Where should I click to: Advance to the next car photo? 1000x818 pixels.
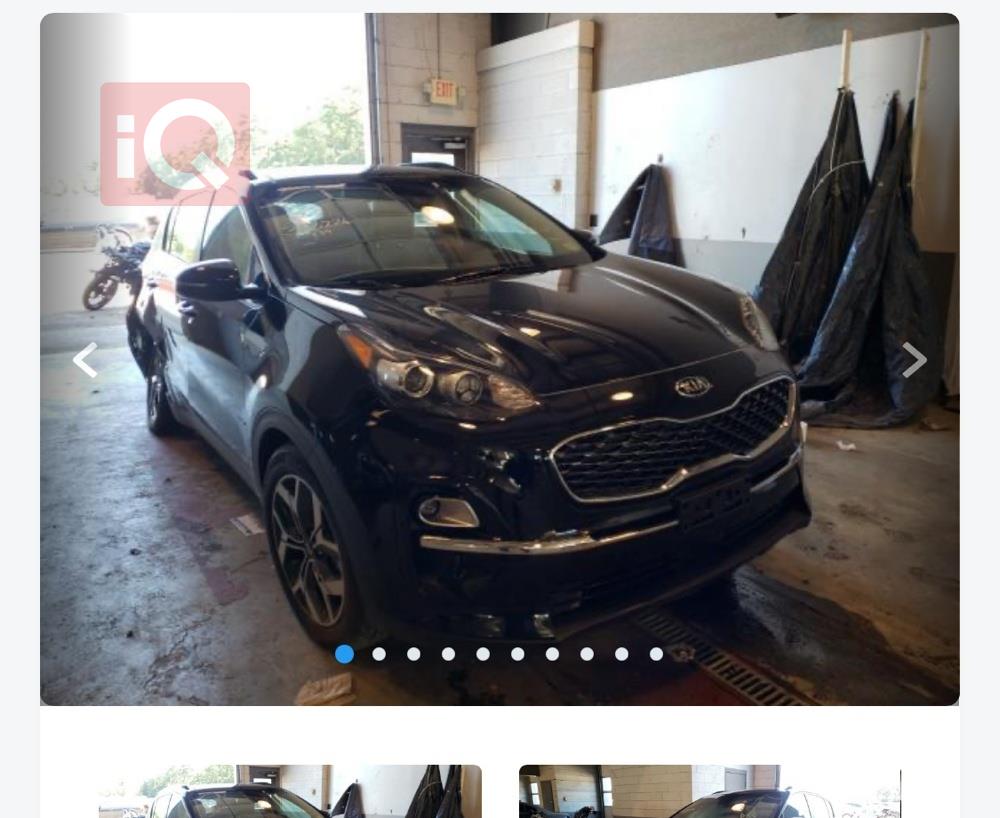914,360
